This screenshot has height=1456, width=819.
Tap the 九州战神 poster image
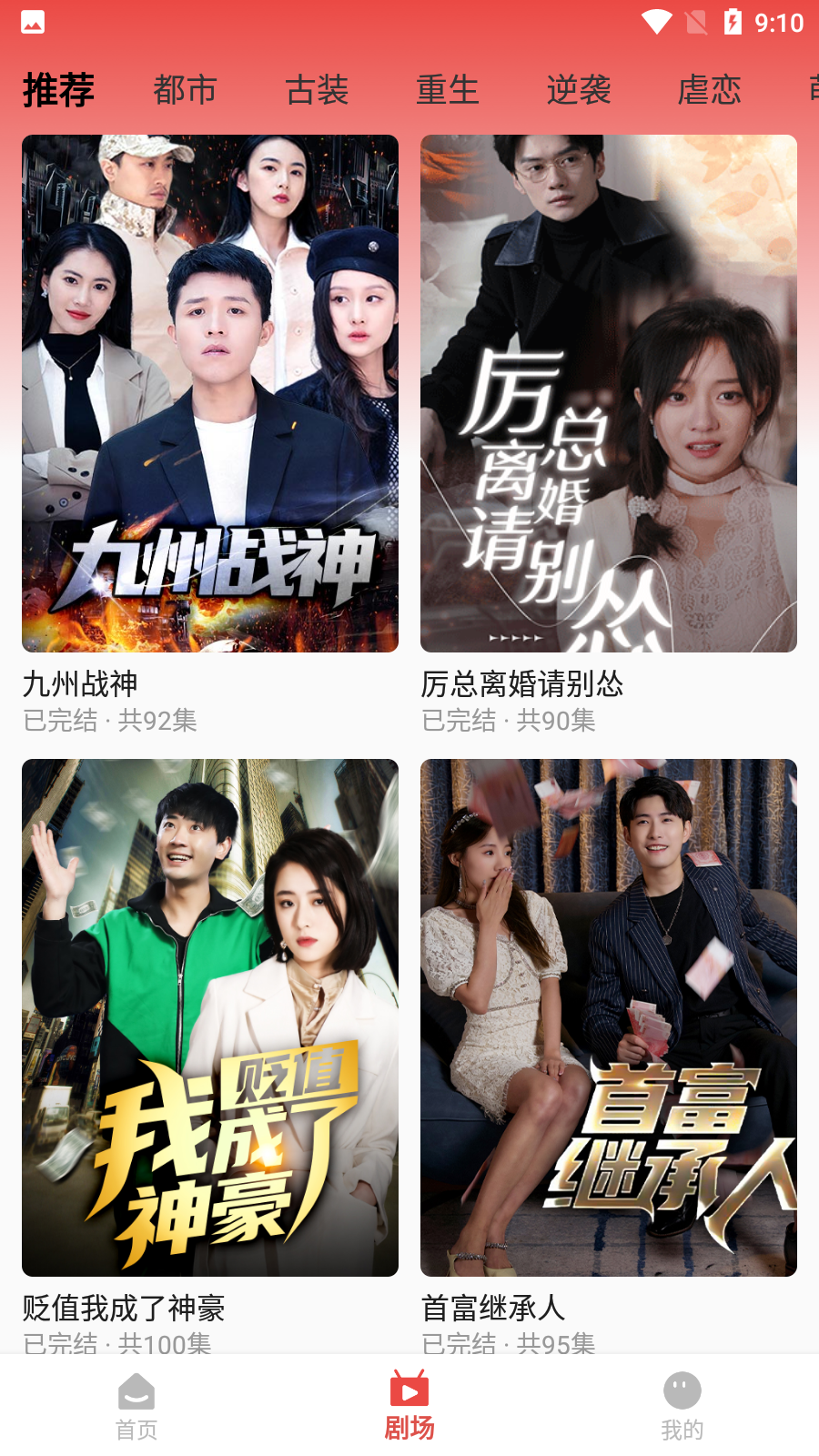point(210,392)
